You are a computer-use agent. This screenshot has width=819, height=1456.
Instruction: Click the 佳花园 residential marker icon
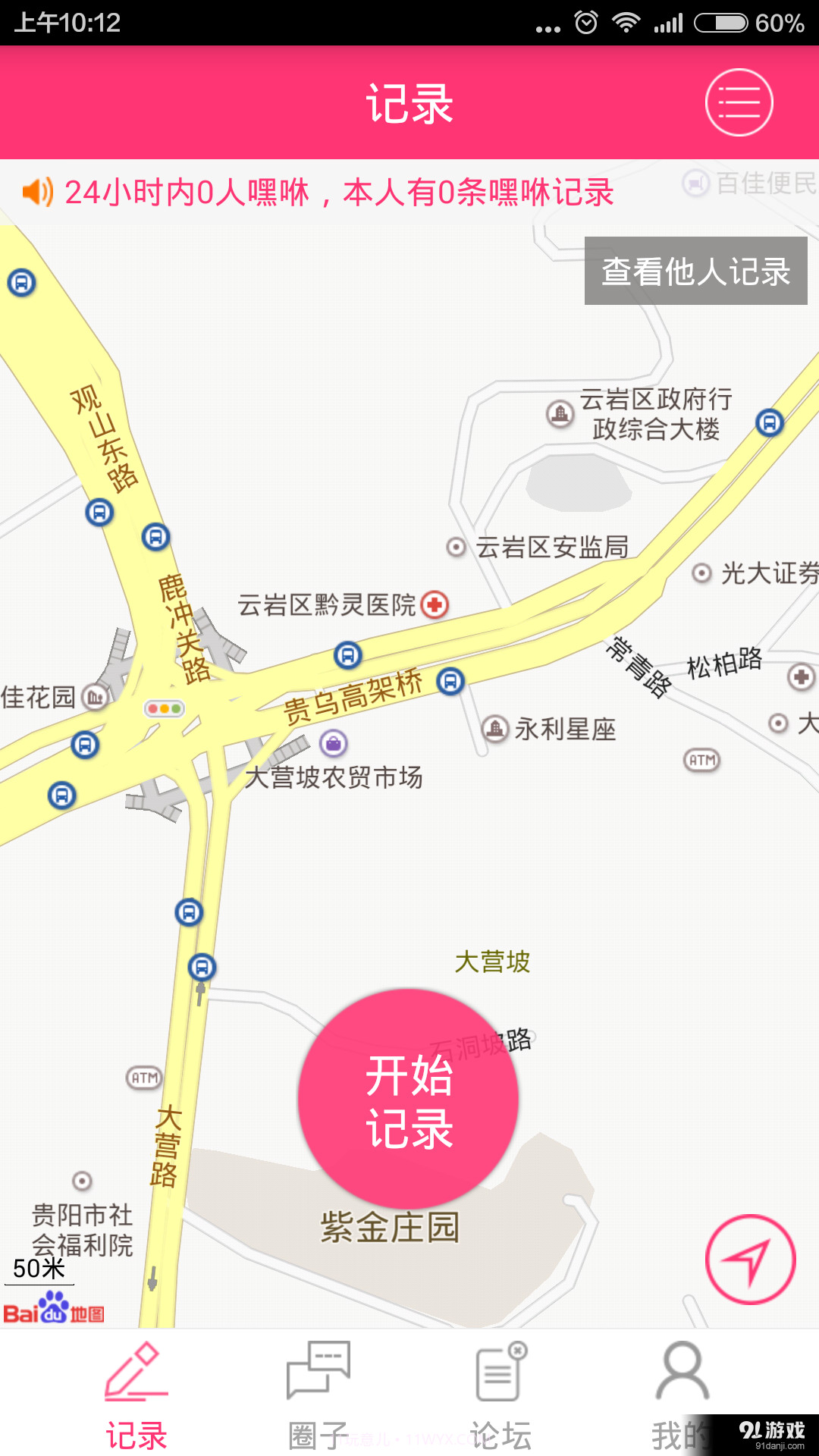tap(93, 697)
